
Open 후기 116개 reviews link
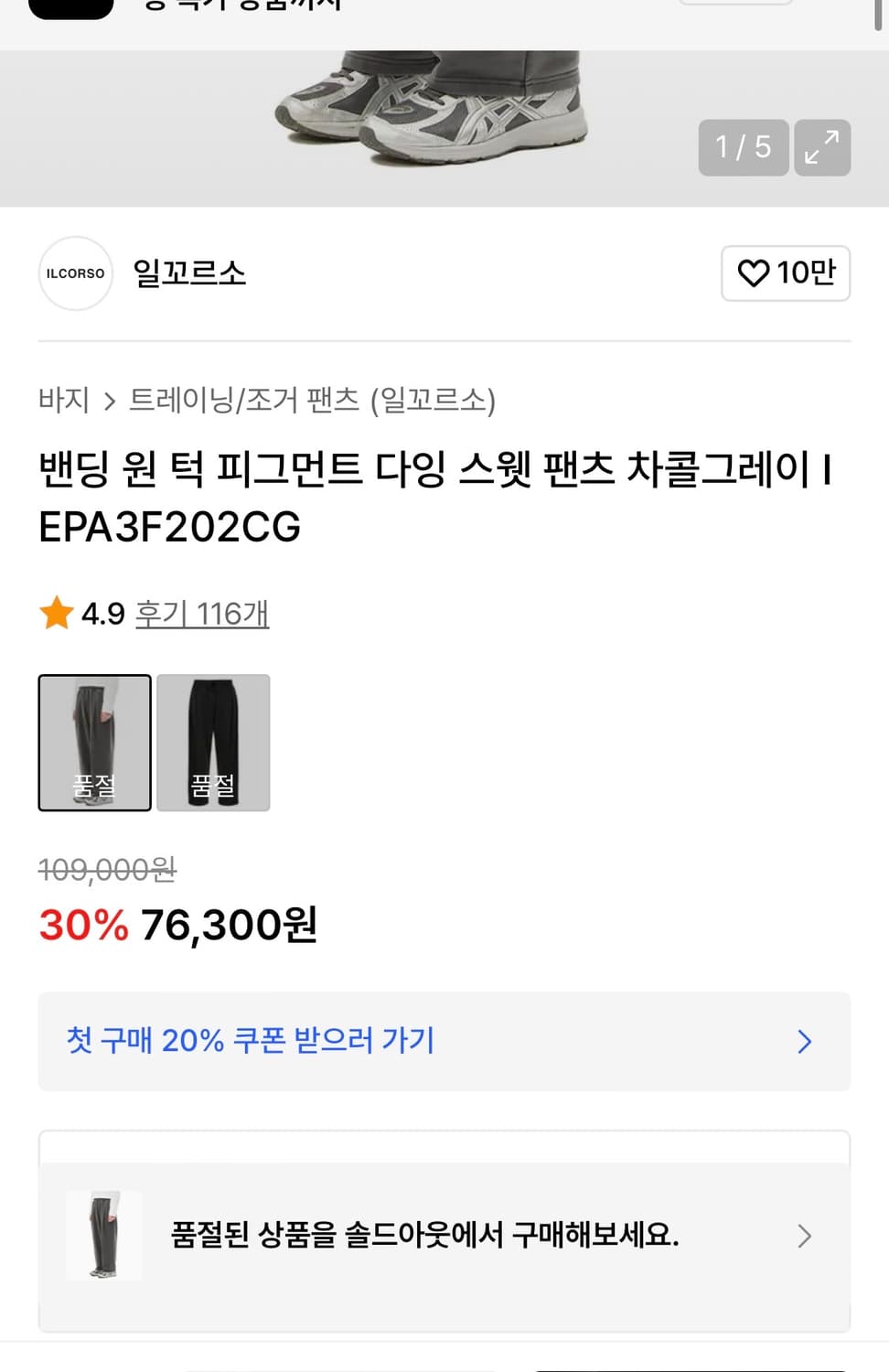[201, 614]
